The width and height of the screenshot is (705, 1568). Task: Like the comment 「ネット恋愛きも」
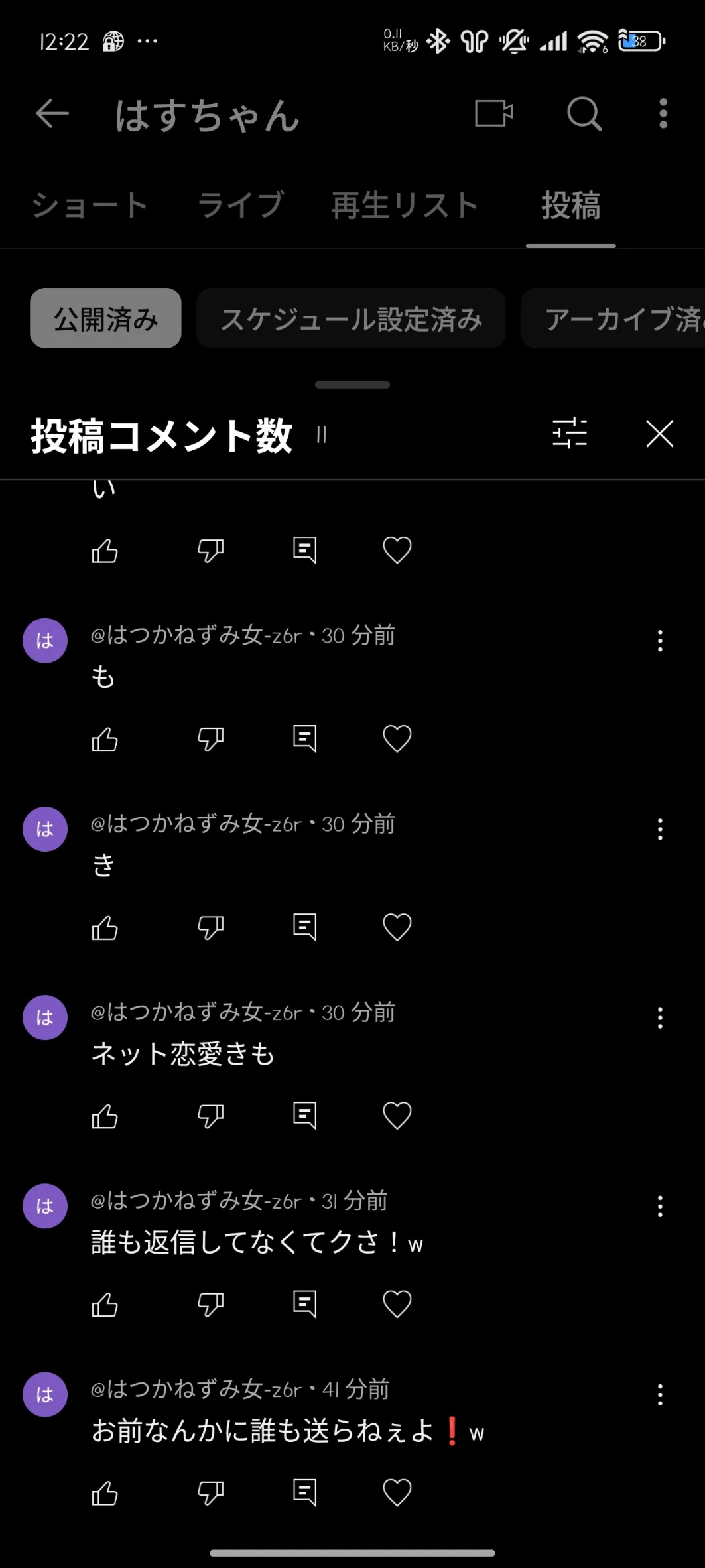point(105,1116)
